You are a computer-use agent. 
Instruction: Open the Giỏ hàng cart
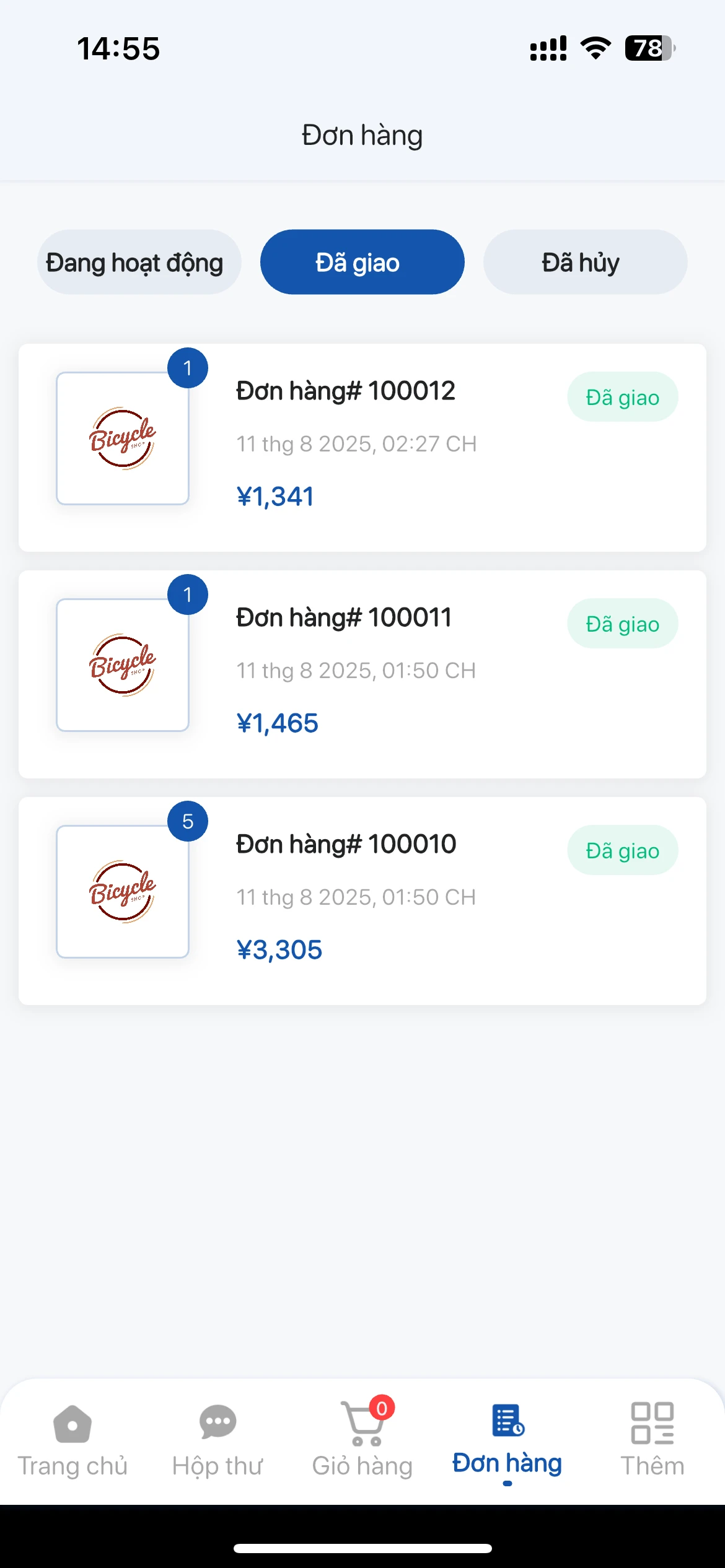tap(362, 1440)
